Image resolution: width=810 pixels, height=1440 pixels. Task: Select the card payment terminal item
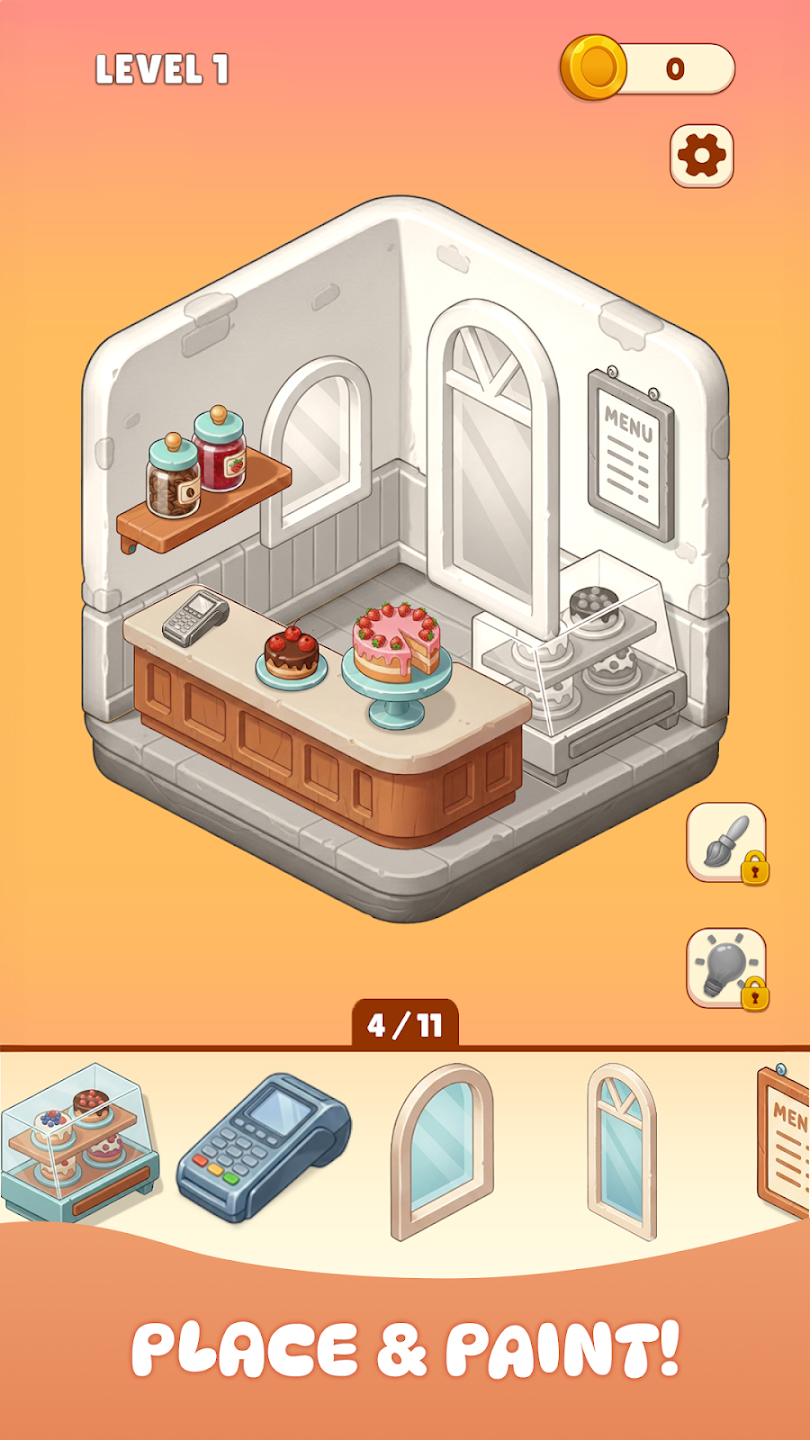point(264,1146)
